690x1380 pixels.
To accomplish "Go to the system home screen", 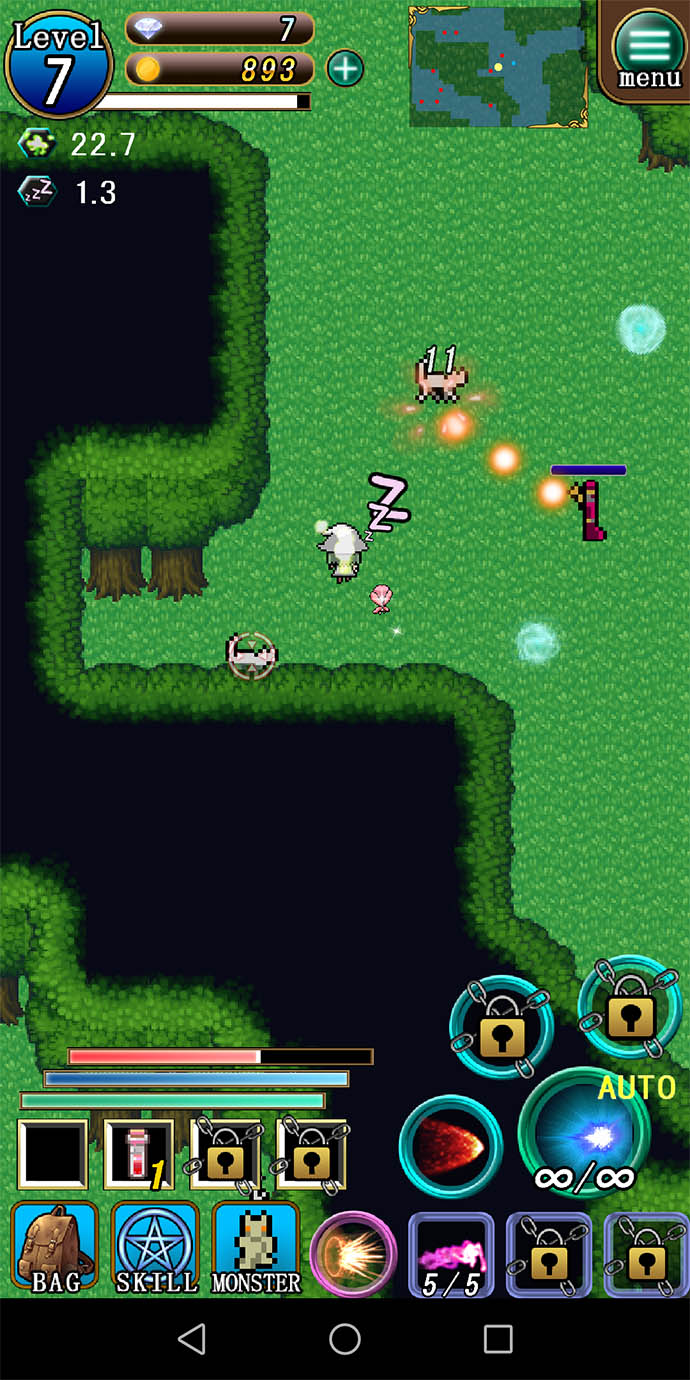I will click(x=345, y=1339).
